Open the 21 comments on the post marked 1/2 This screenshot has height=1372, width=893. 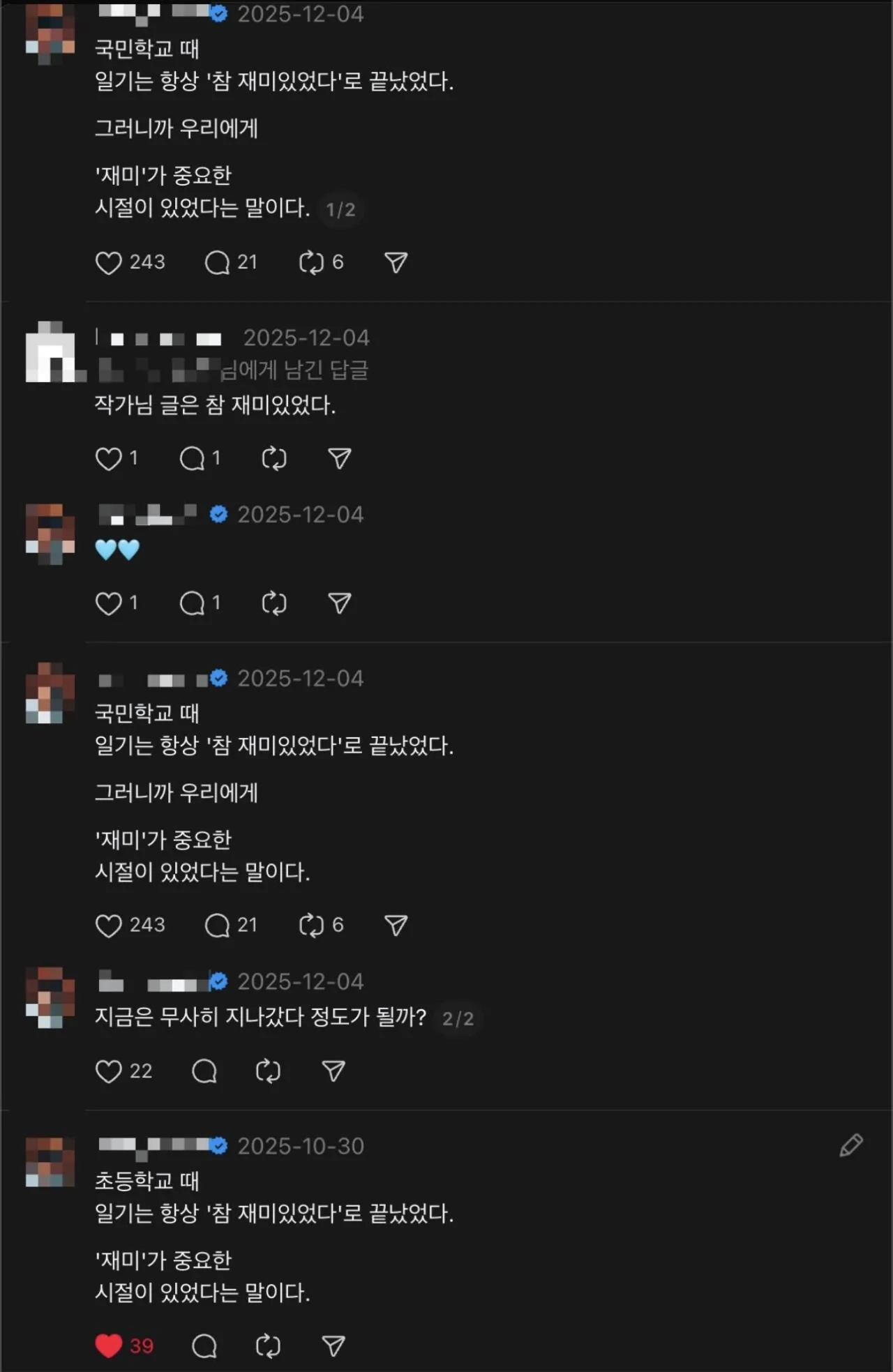(217, 263)
